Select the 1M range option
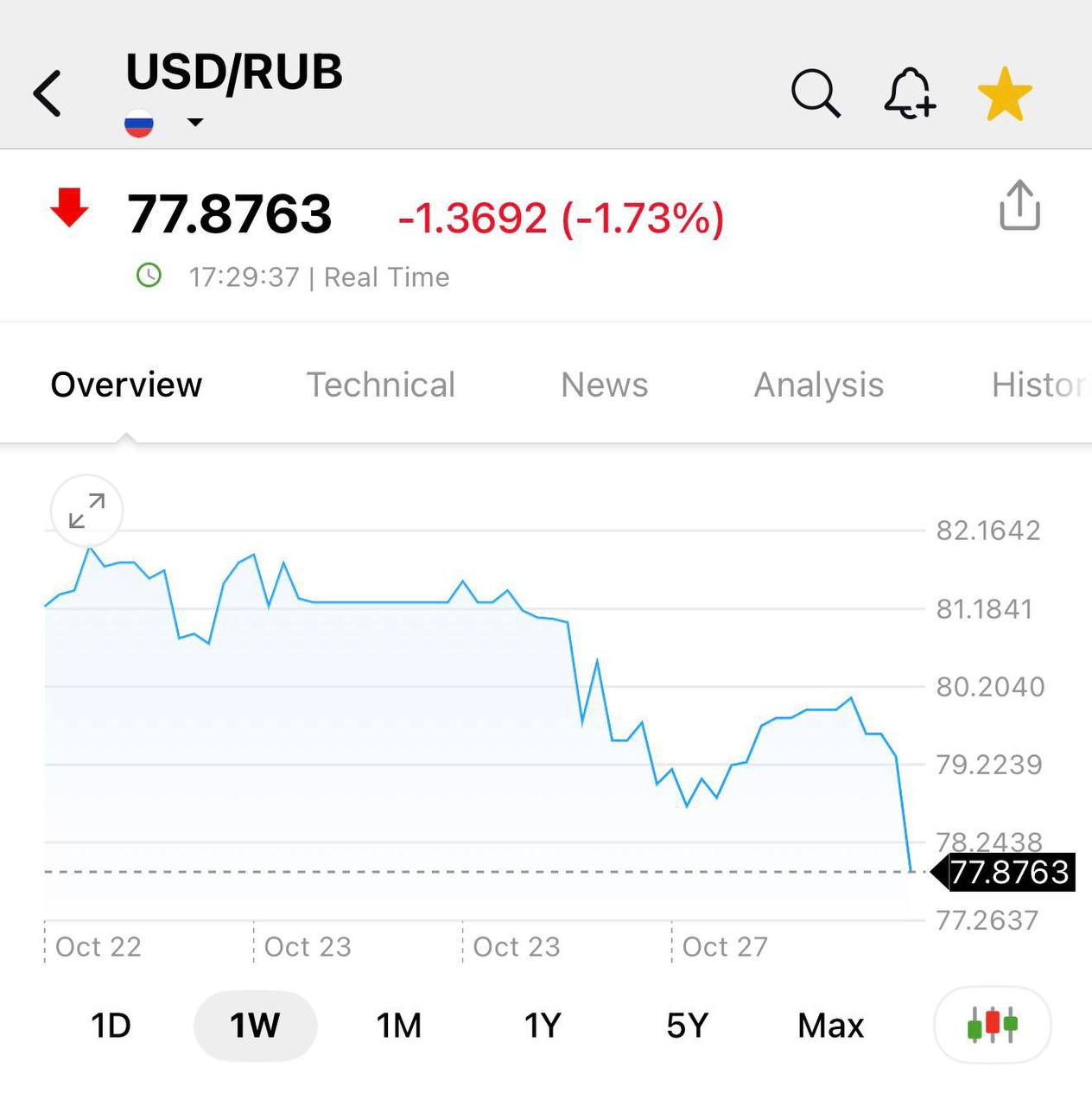Screen dimensions: 1092x1106 click(397, 1025)
